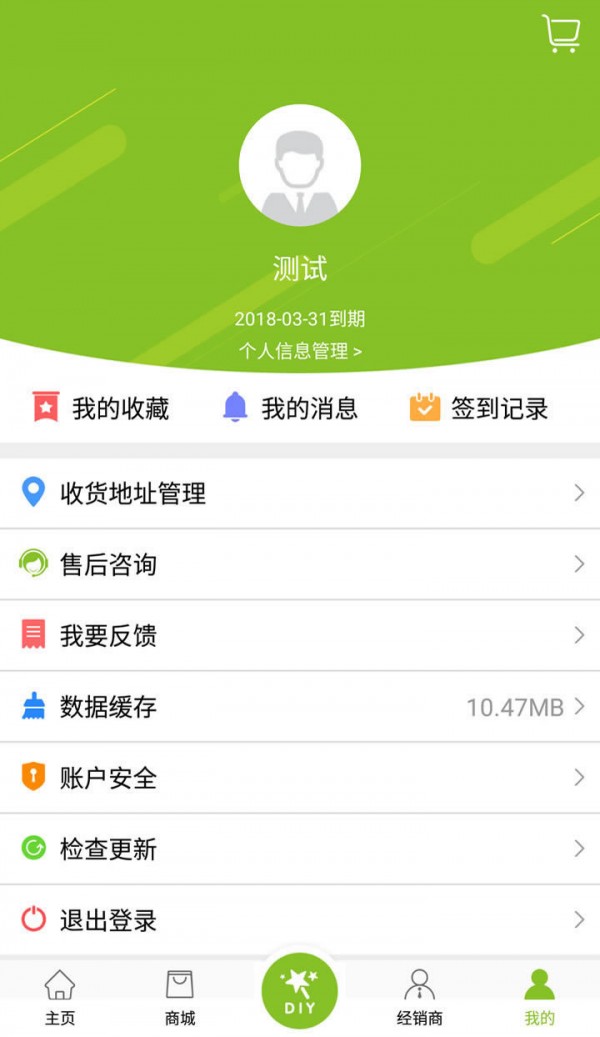
Task: Tap the profile avatar picture
Action: (x=299, y=165)
